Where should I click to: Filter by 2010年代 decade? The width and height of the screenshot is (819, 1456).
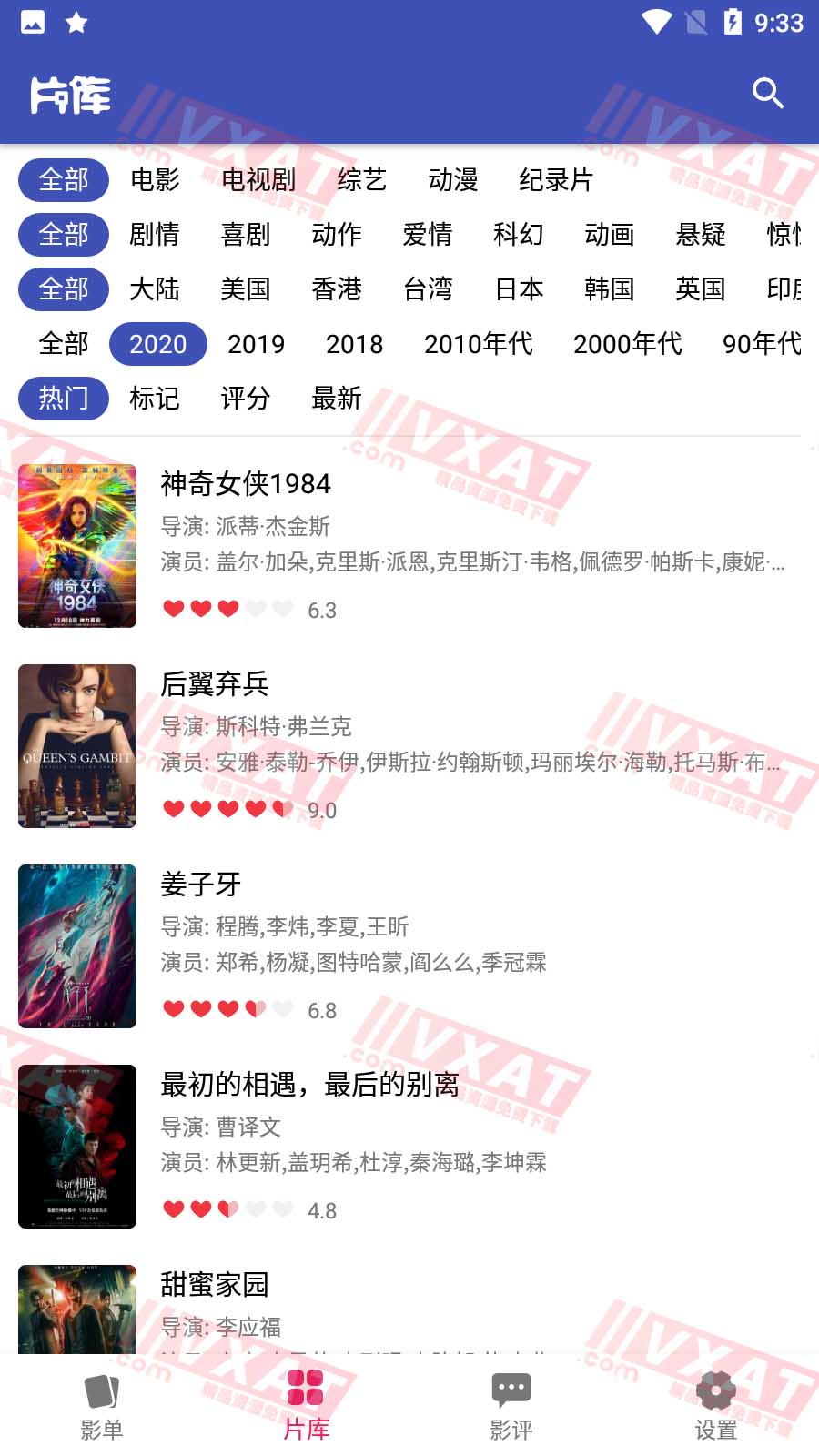point(479,344)
